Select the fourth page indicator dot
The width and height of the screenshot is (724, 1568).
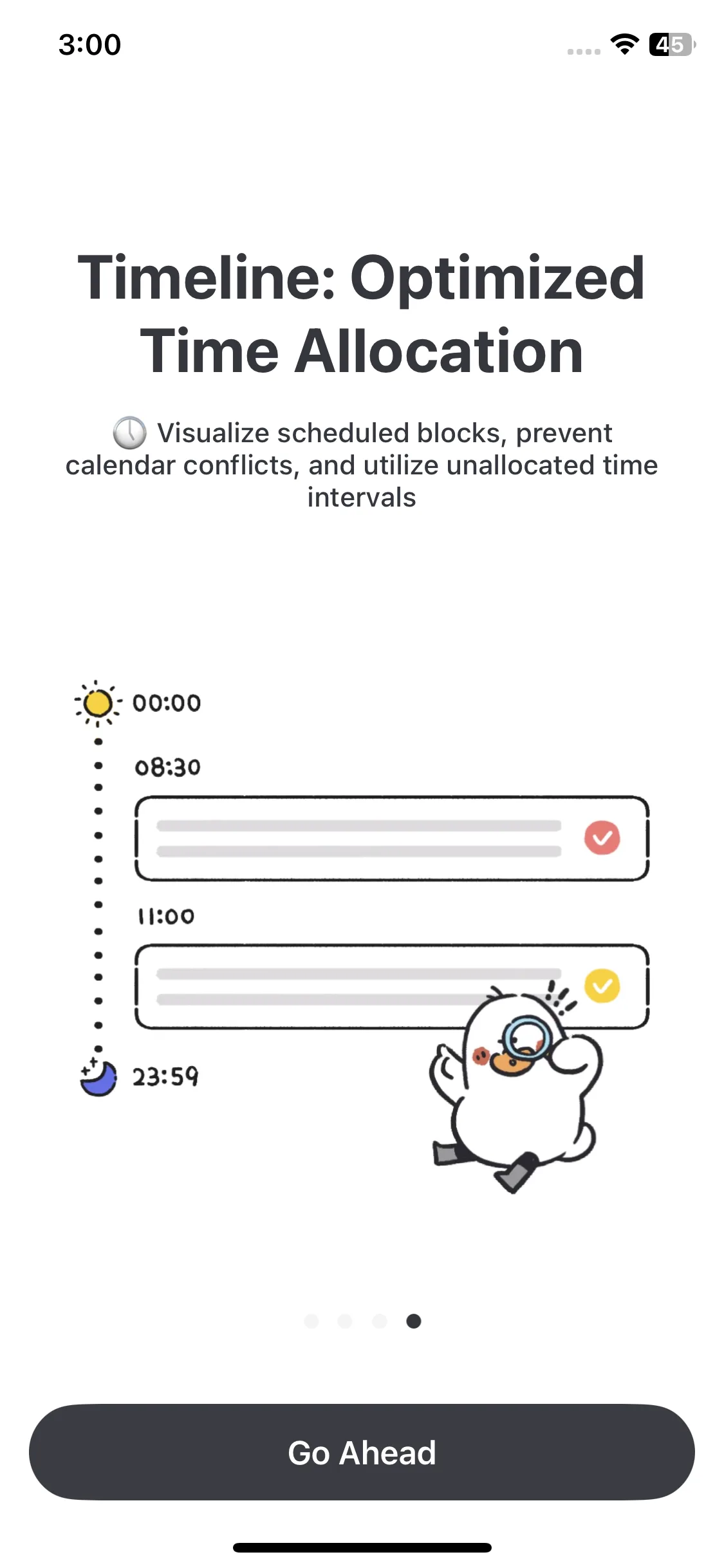point(414,1321)
